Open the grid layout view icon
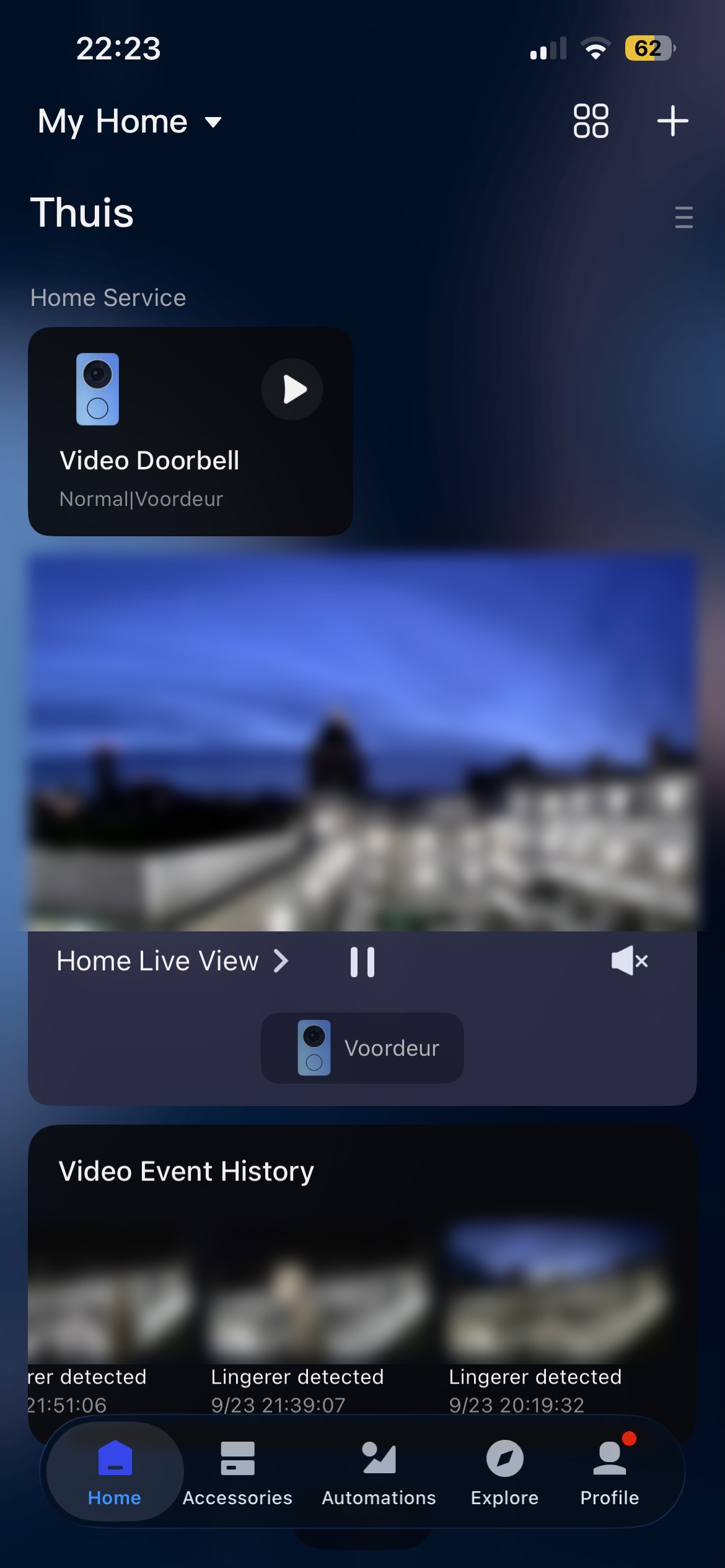Screen dimensions: 725x1568 click(591, 121)
